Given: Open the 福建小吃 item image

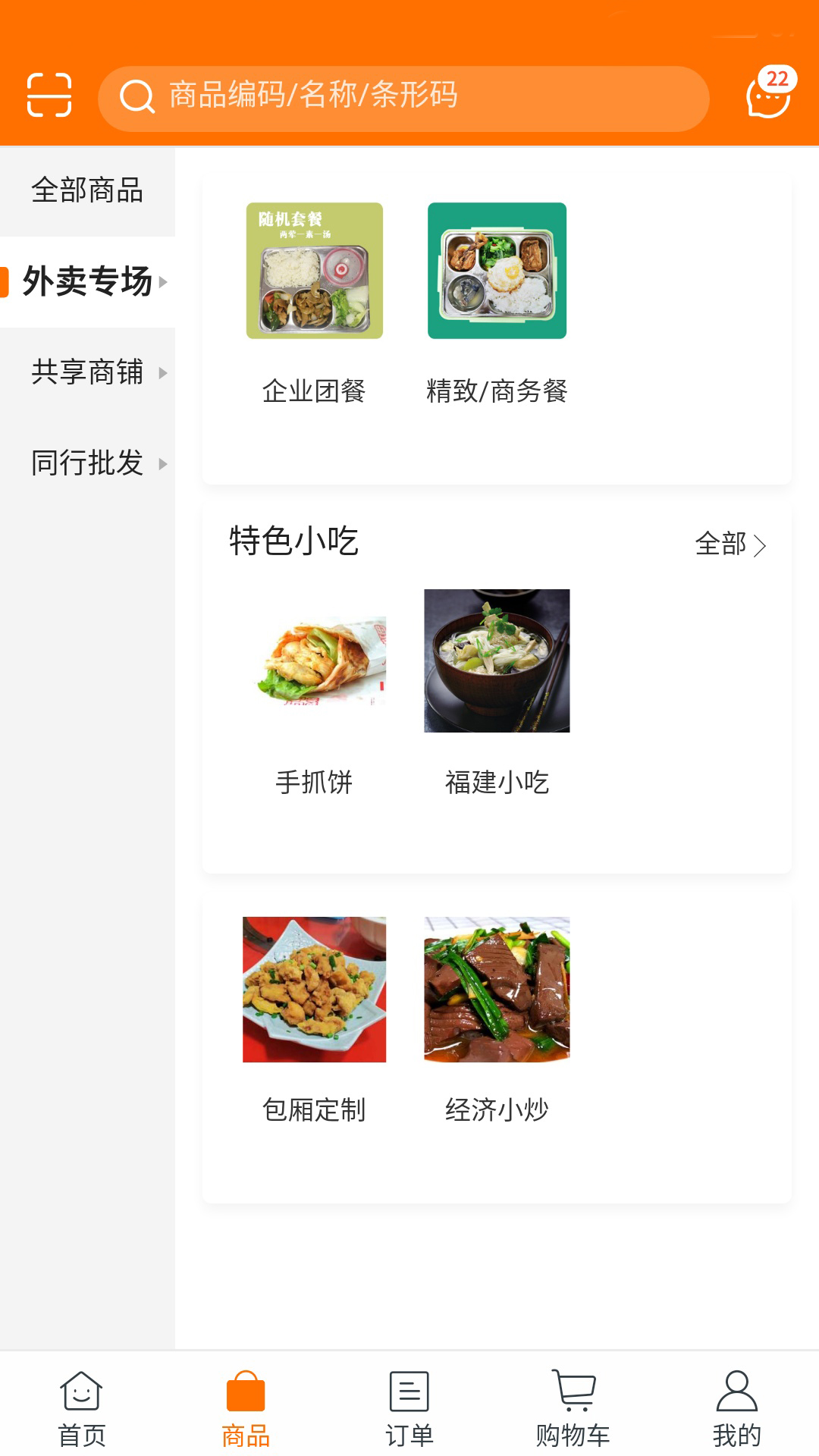Looking at the screenshot, I should 497,661.
